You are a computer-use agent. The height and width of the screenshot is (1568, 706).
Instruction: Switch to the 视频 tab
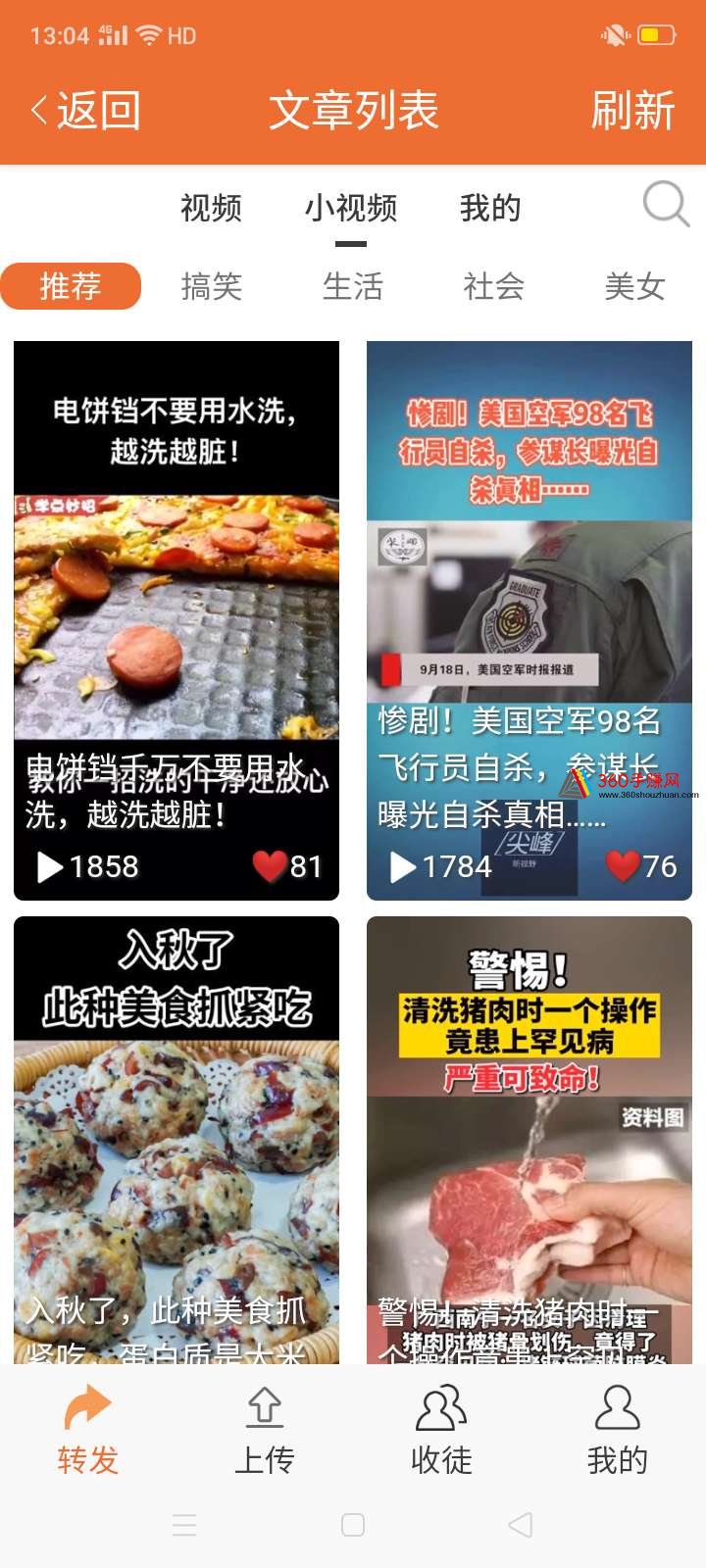(x=211, y=208)
